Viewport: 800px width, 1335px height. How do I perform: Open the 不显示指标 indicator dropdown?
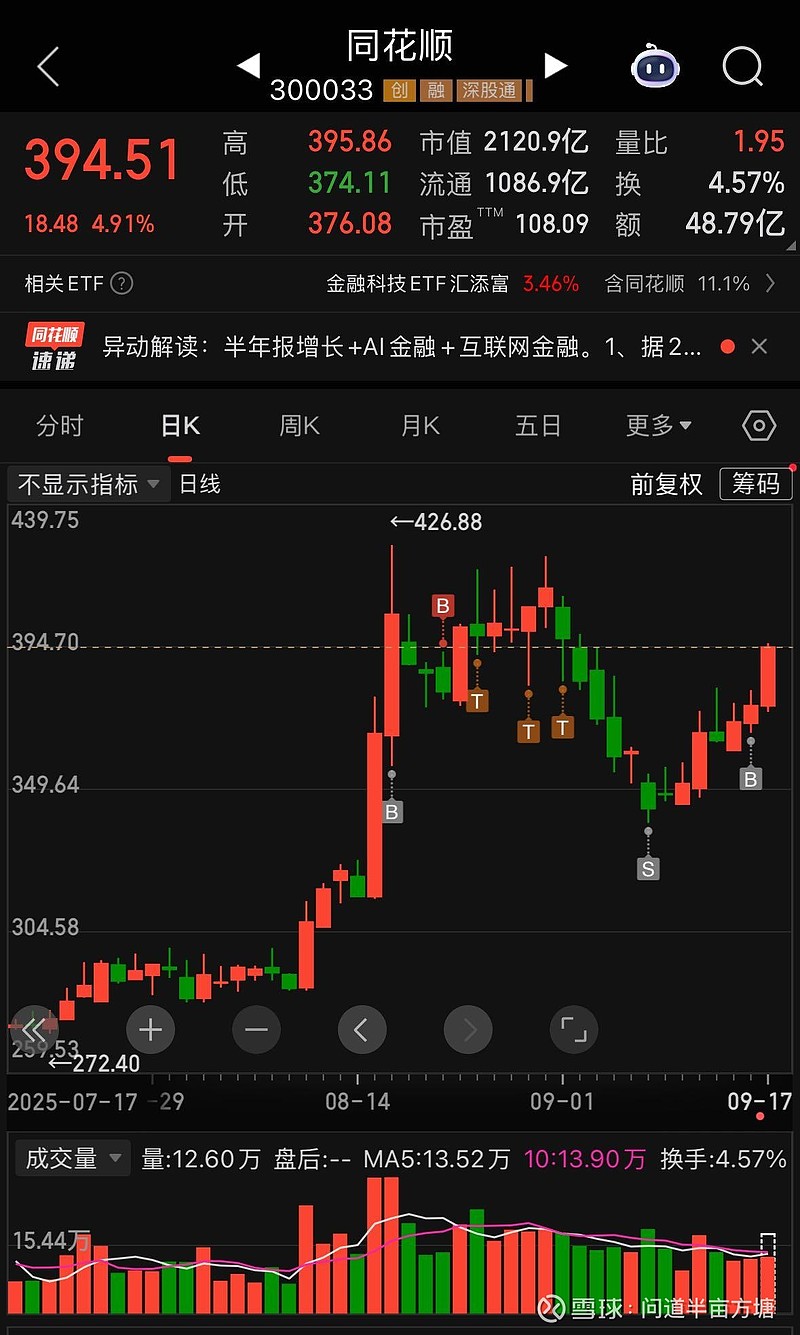[88, 485]
